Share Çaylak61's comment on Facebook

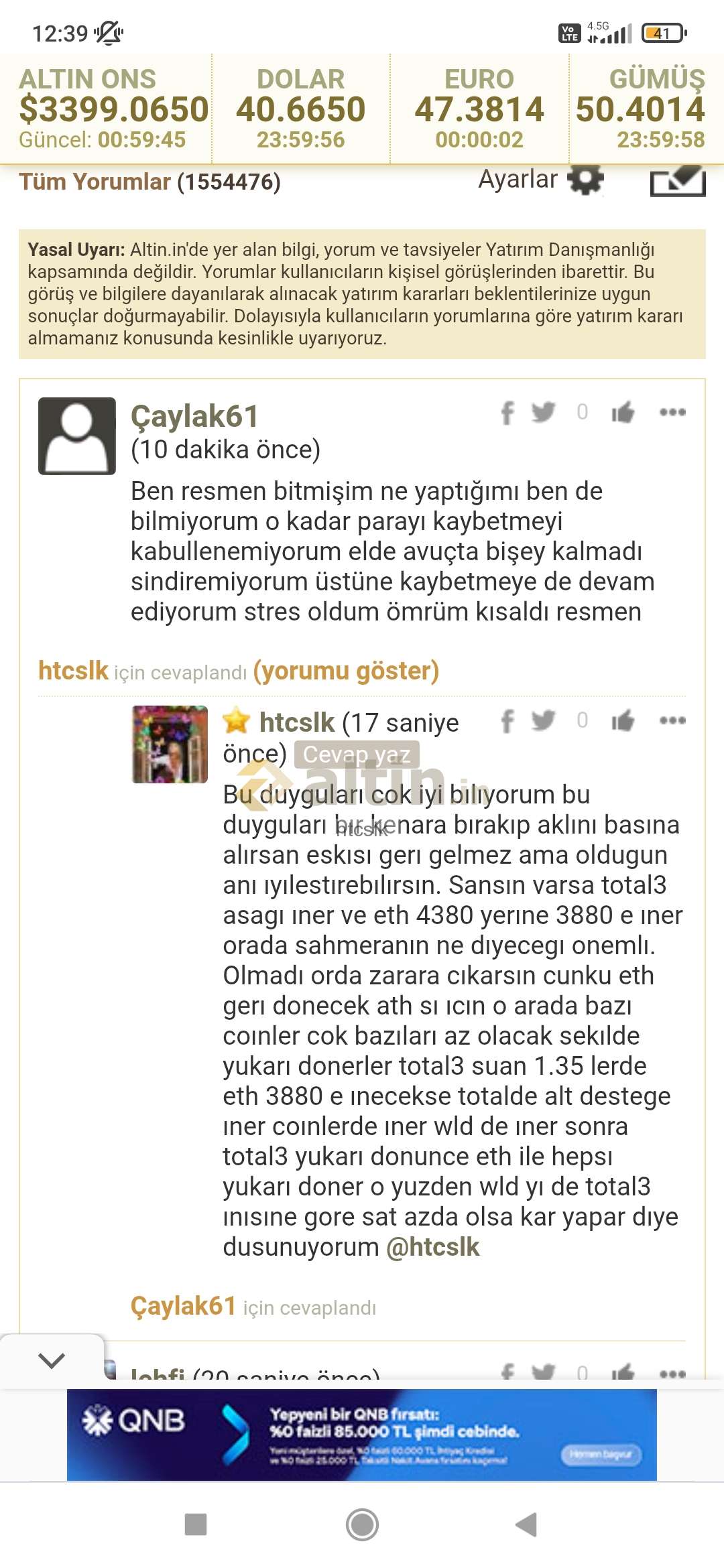click(x=507, y=413)
